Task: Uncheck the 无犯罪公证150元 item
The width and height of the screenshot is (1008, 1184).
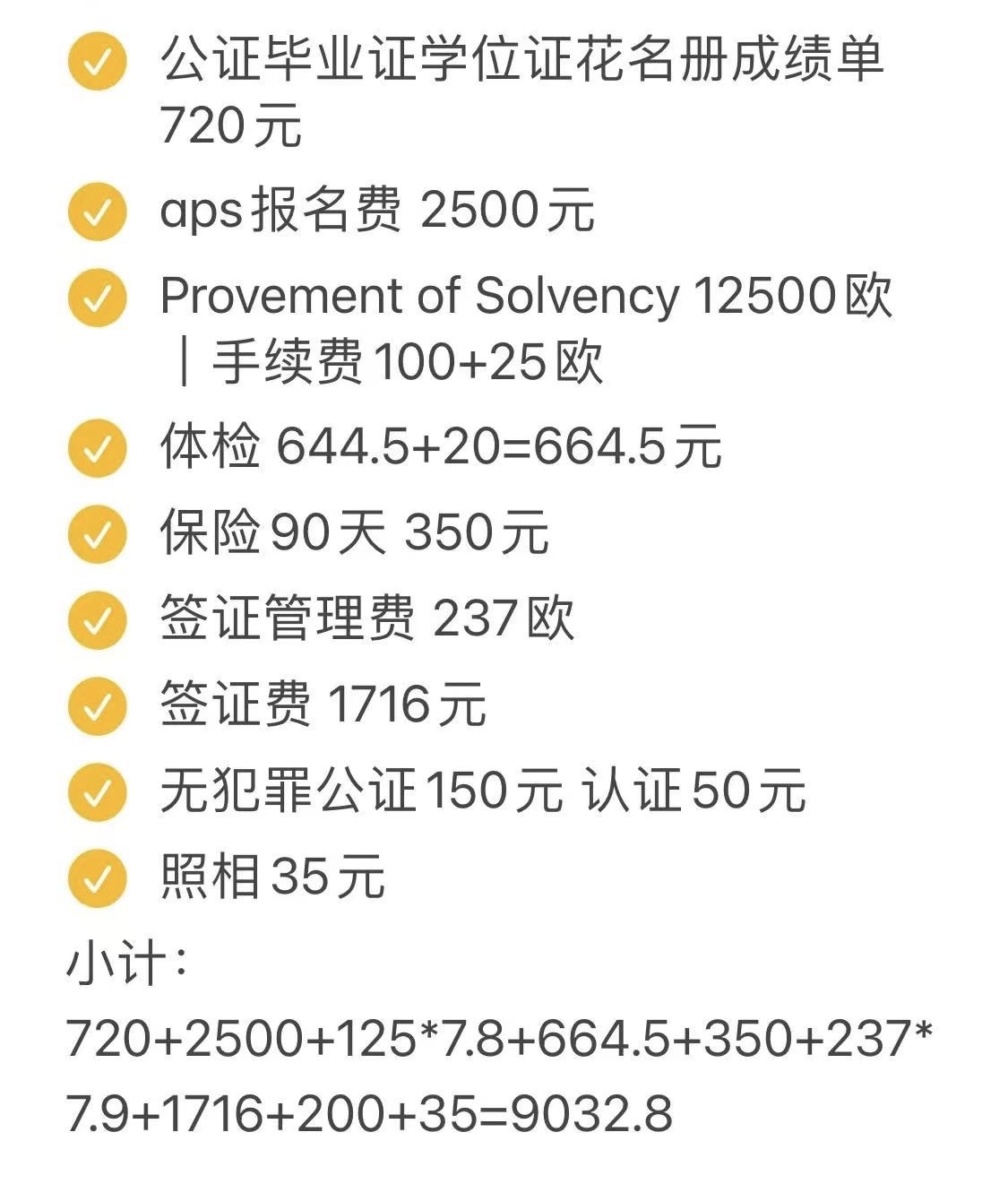Action: click(97, 791)
